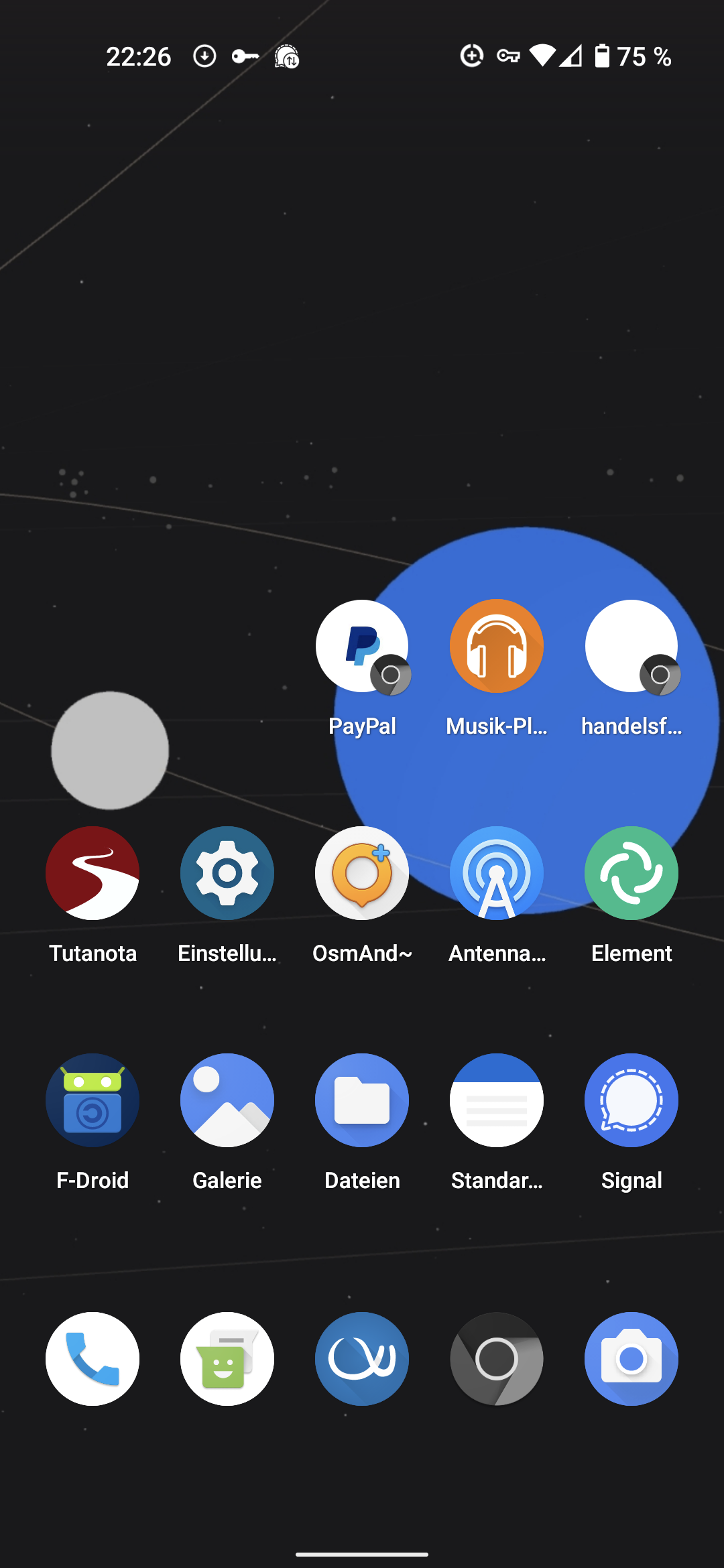The image size is (724, 1568).
Task: Open the phone dialer in the dock
Action: point(93,1359)
